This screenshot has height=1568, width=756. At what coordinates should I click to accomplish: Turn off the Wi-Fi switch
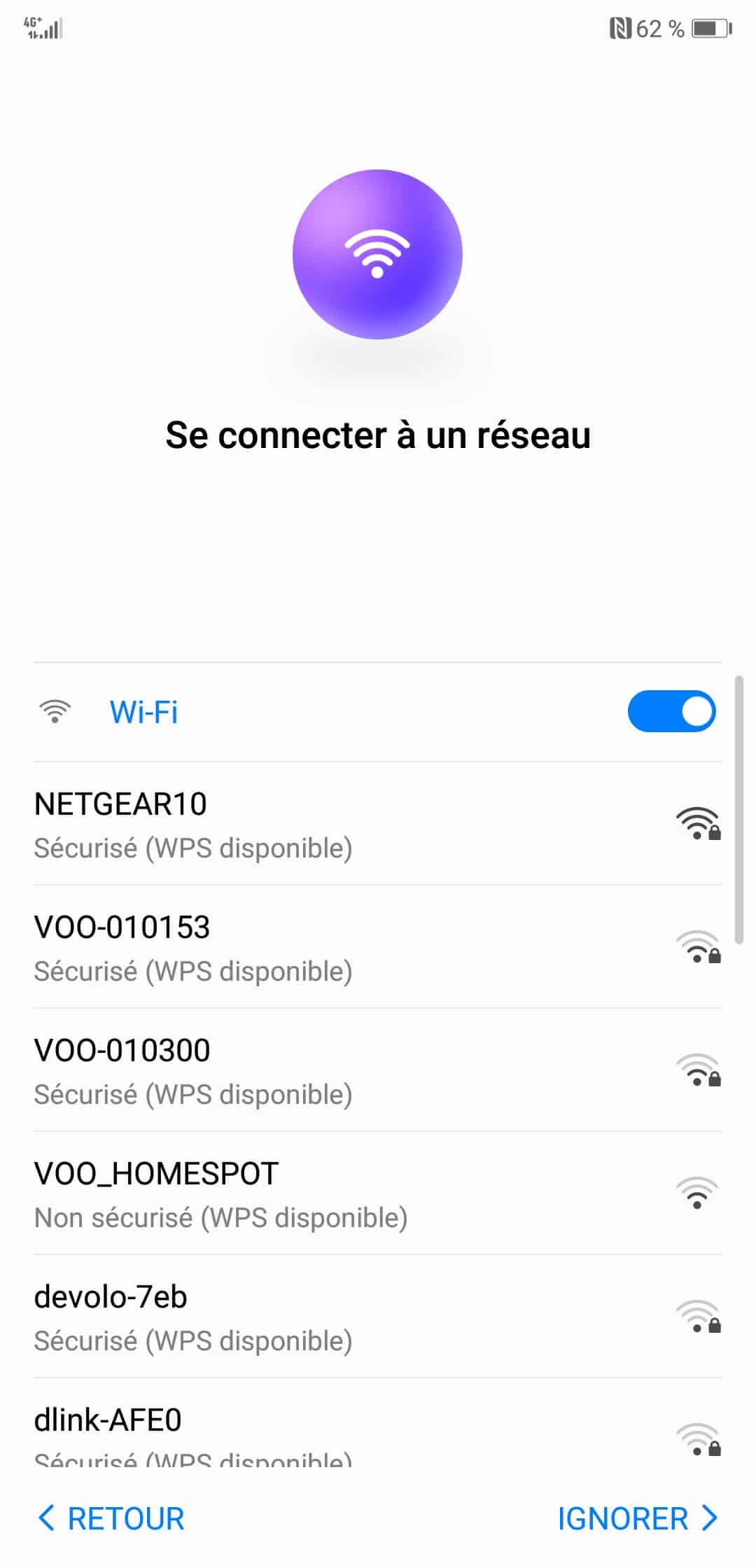(x=671, y=711)
